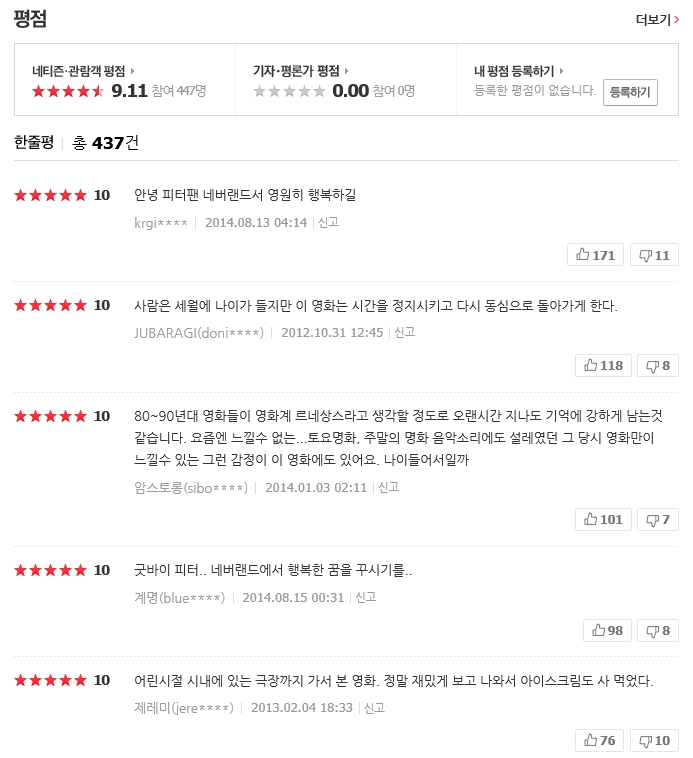This screenshot has width=693, height=758.
Task: Dislike the review by 제레미(jere****)
Action: tap(654, 741)
